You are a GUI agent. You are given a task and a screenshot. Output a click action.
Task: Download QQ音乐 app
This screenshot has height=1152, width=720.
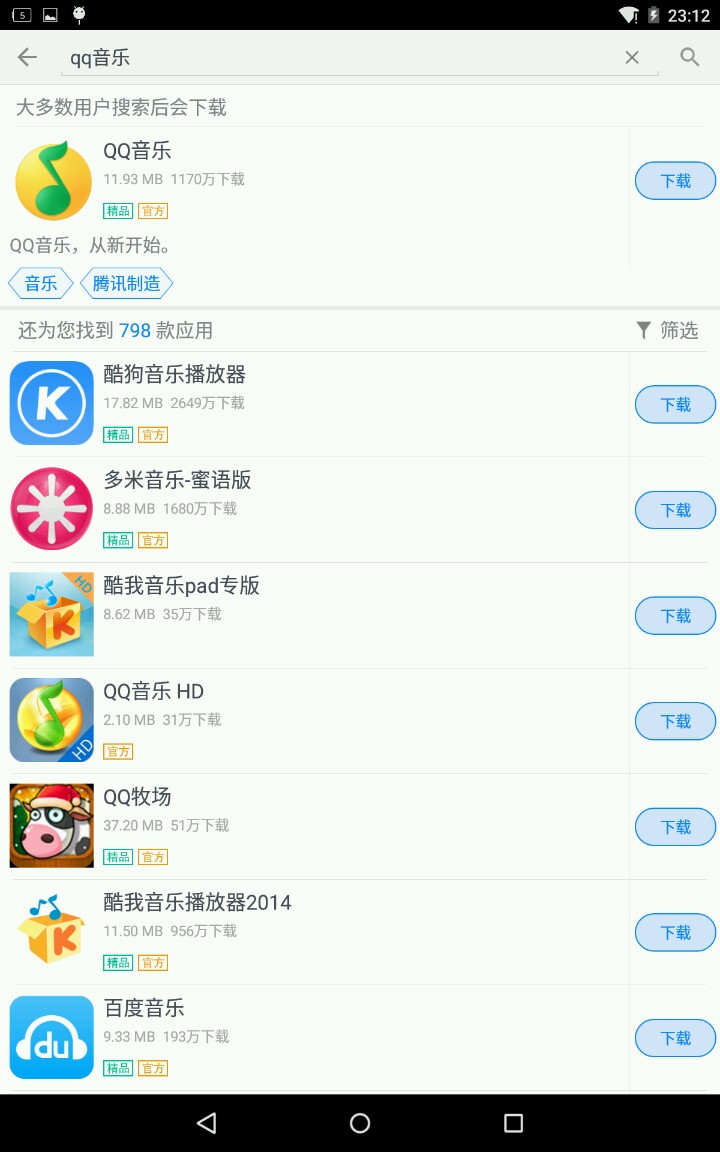pyautogui.click(x=675, y=181)
